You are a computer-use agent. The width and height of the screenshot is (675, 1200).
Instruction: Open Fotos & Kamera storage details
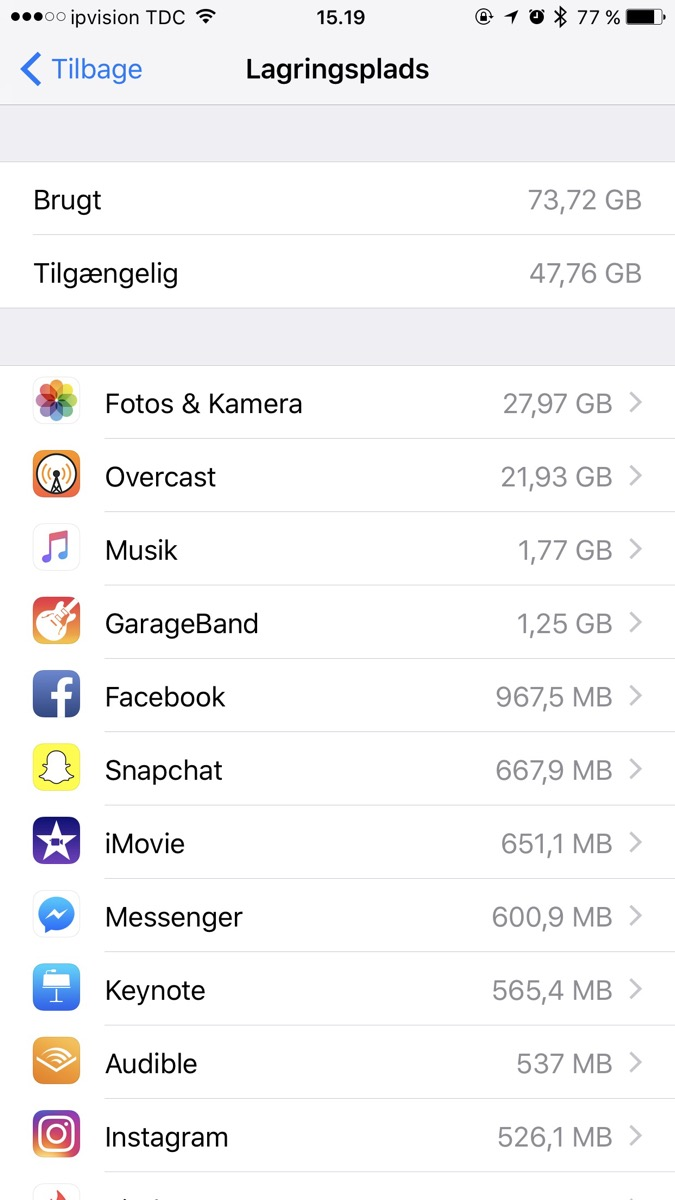tap(337, 403)
